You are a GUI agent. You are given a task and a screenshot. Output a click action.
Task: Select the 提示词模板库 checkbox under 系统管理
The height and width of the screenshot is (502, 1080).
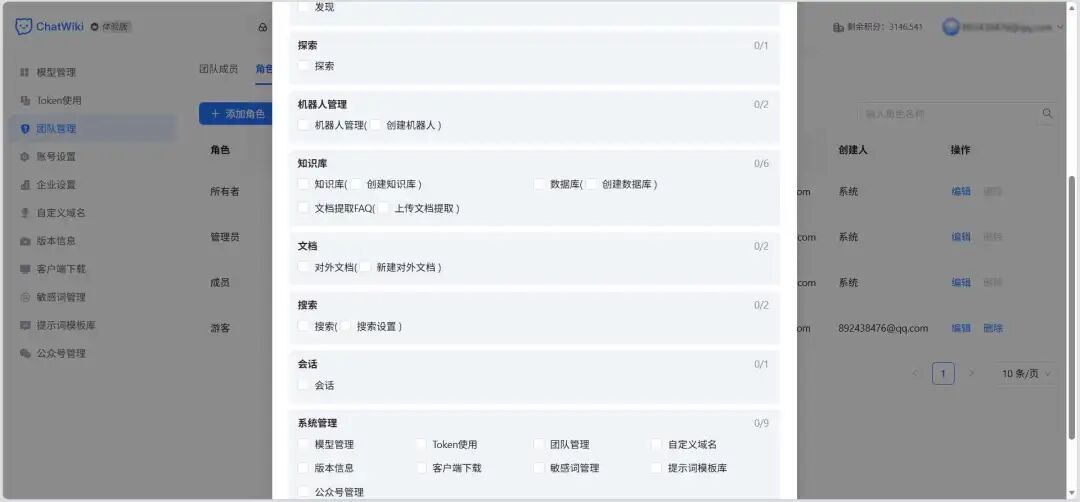(x=657, y=467)
